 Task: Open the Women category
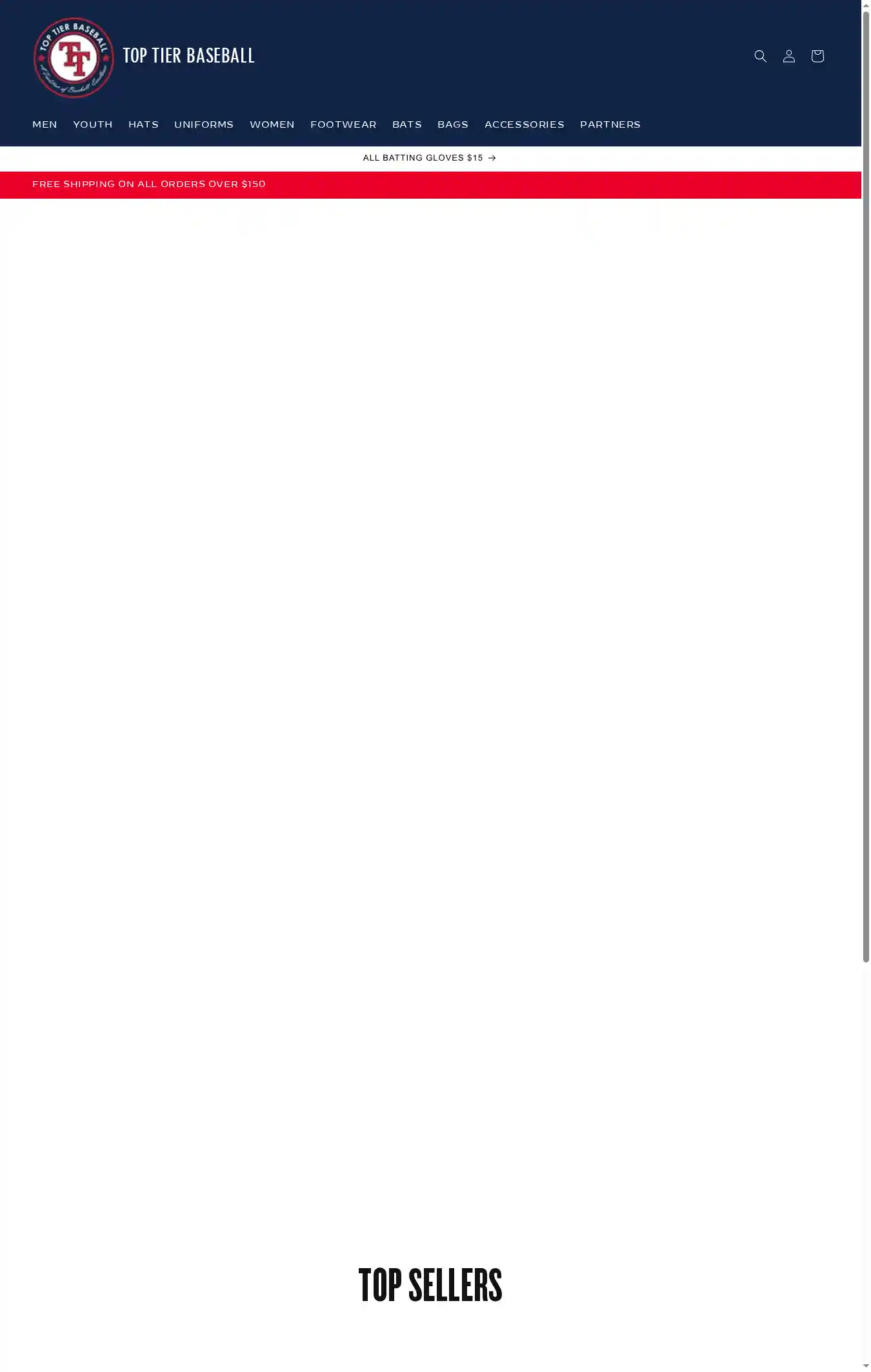point(272,124)
